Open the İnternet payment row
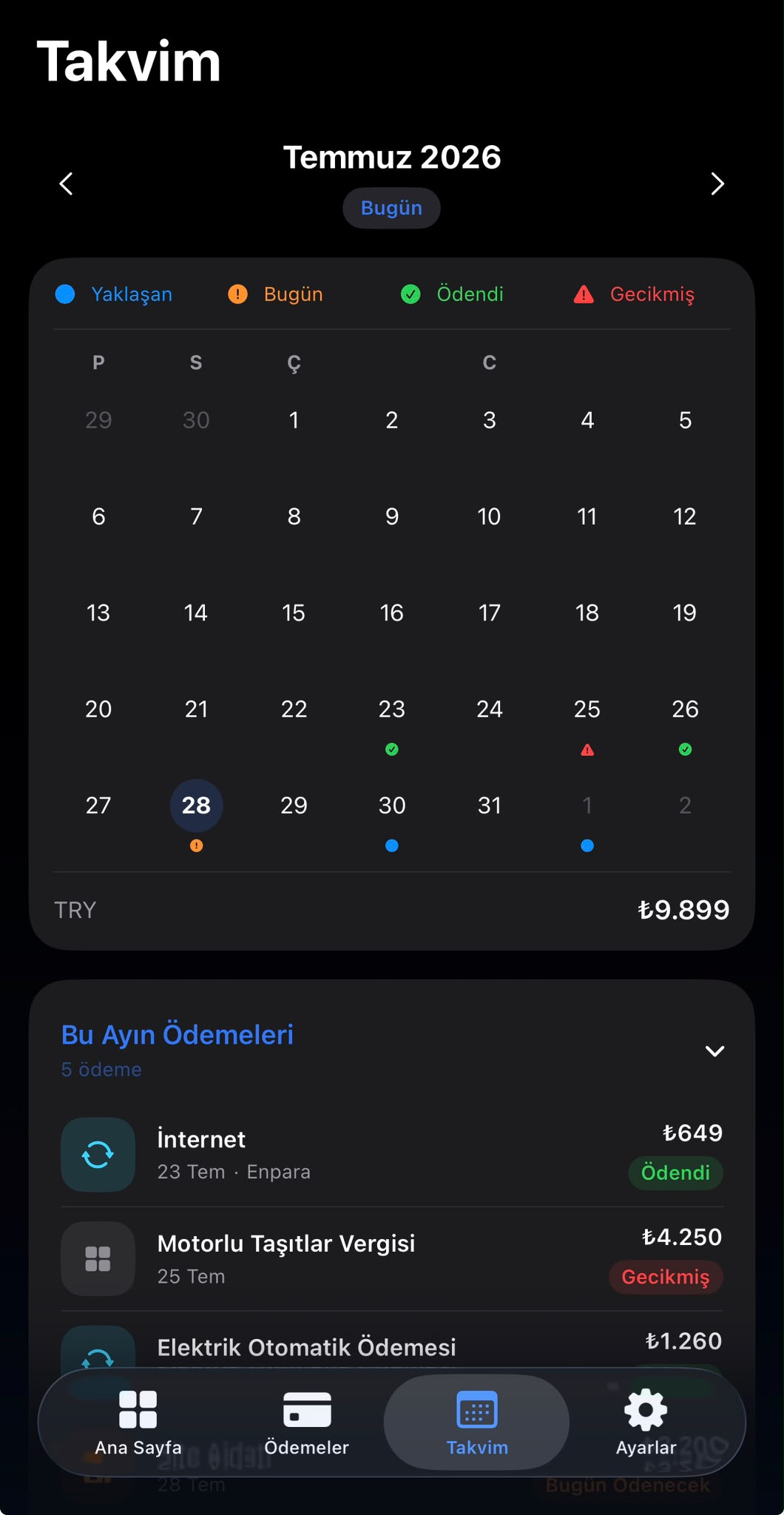The width and height of the screenshot is (784, 1515). pos(392,1154)
